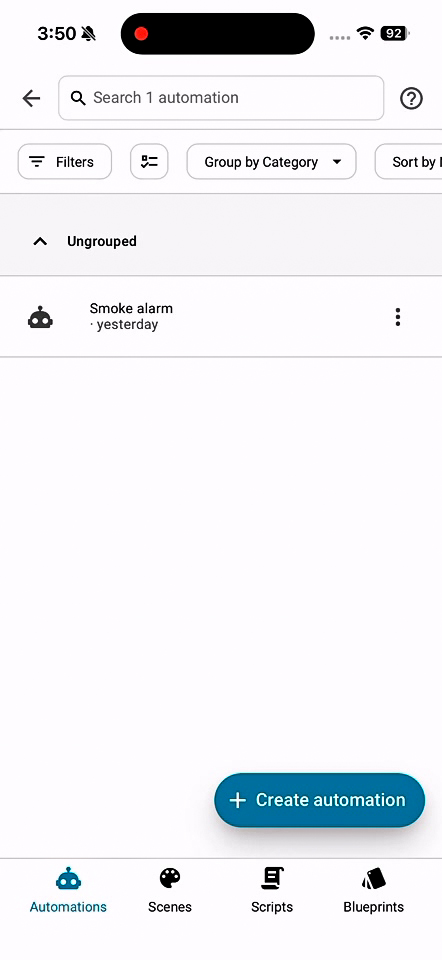The width and height of the screenshot is (442, 960).
Task: Open the Smoke alarm overflow menu
Action: coord(398,317)
